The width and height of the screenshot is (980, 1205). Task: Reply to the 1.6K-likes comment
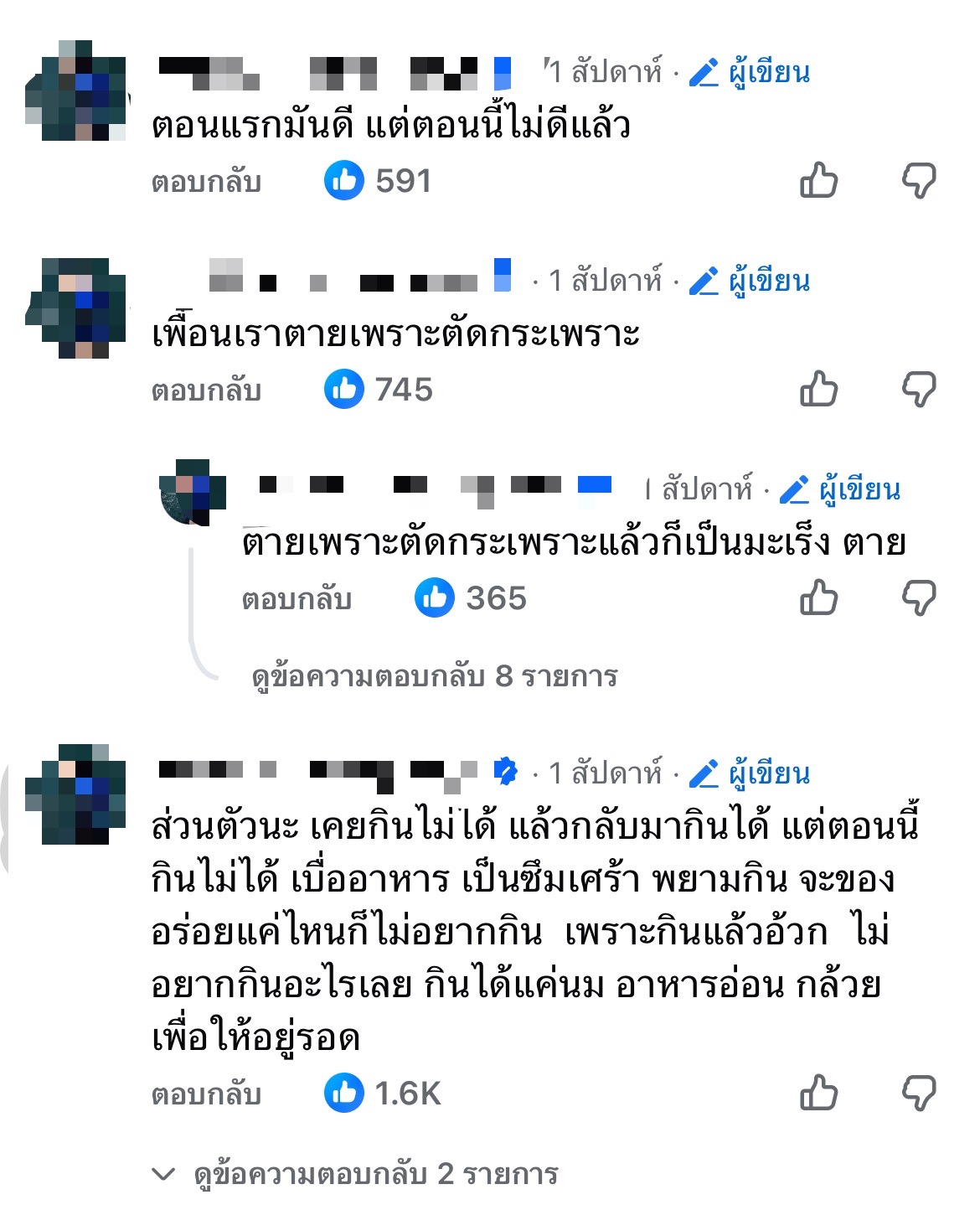pos(206,1094)
